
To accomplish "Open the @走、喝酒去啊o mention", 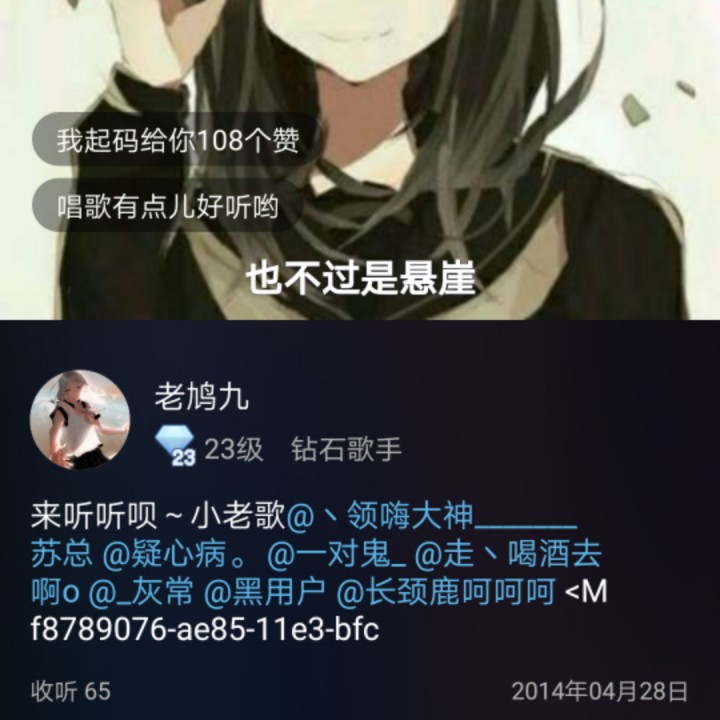I will click(508, 554).
